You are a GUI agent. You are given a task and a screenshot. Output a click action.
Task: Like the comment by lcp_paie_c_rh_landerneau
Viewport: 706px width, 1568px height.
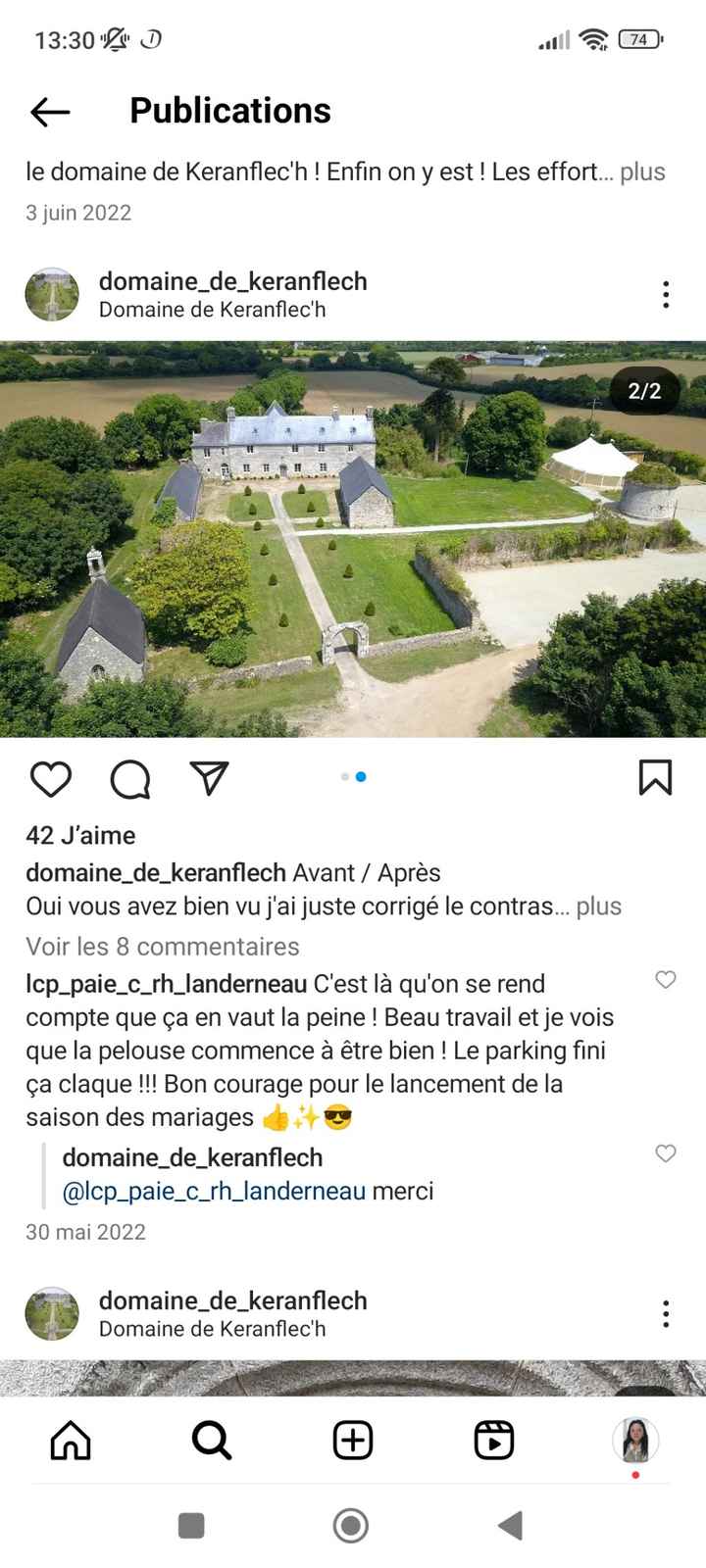666,980
